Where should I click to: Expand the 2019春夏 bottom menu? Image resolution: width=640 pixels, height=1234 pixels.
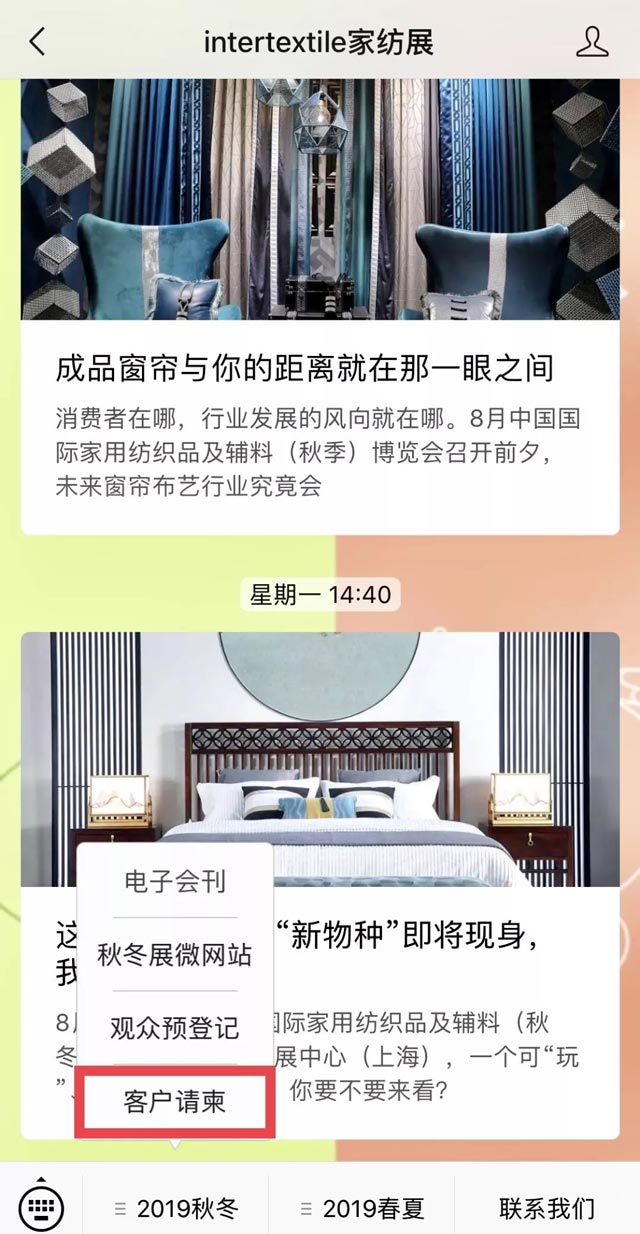click(362, 1208)
